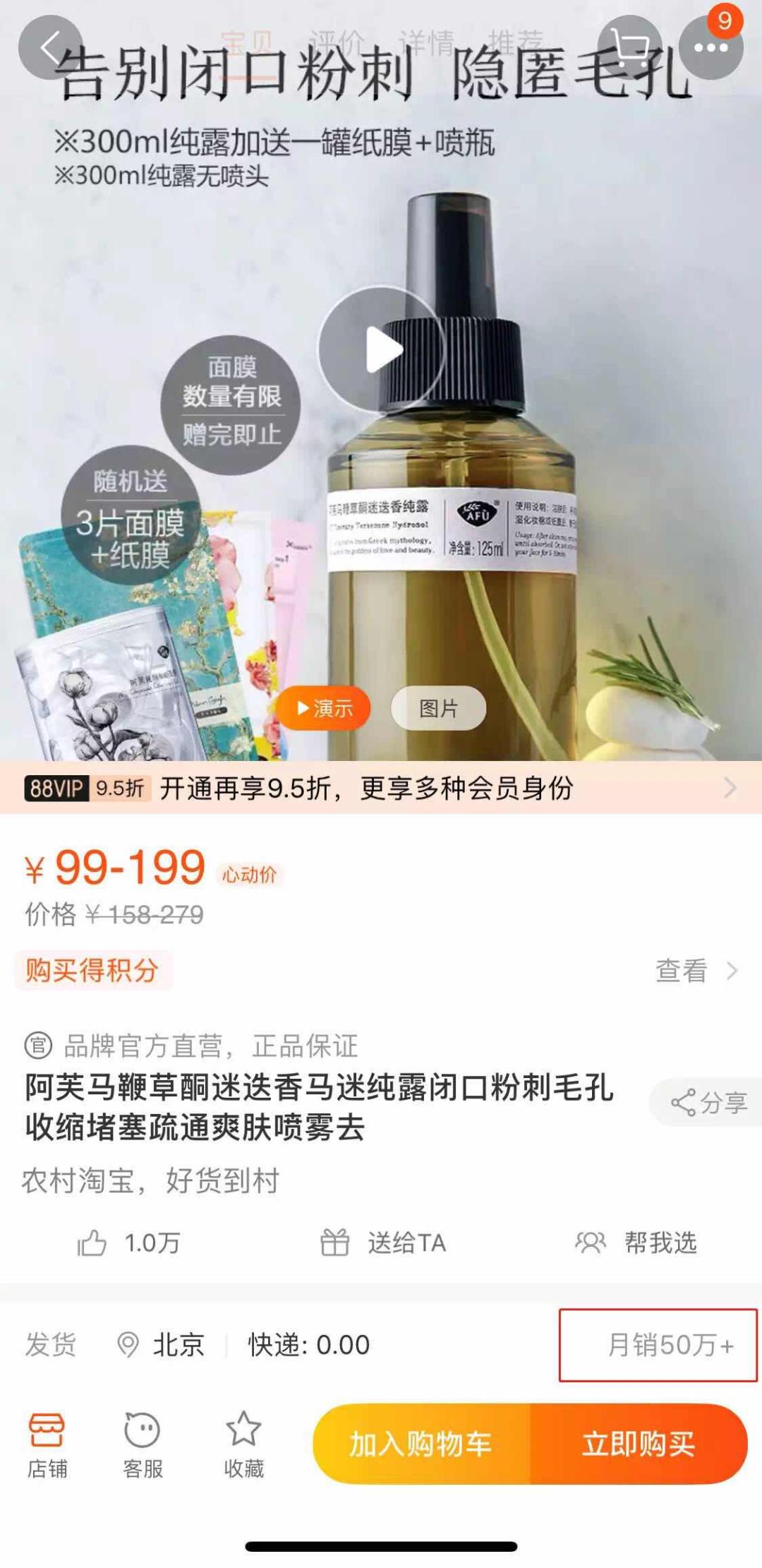Play the product video
The image size is (762, 1568).
coord(382,349)
